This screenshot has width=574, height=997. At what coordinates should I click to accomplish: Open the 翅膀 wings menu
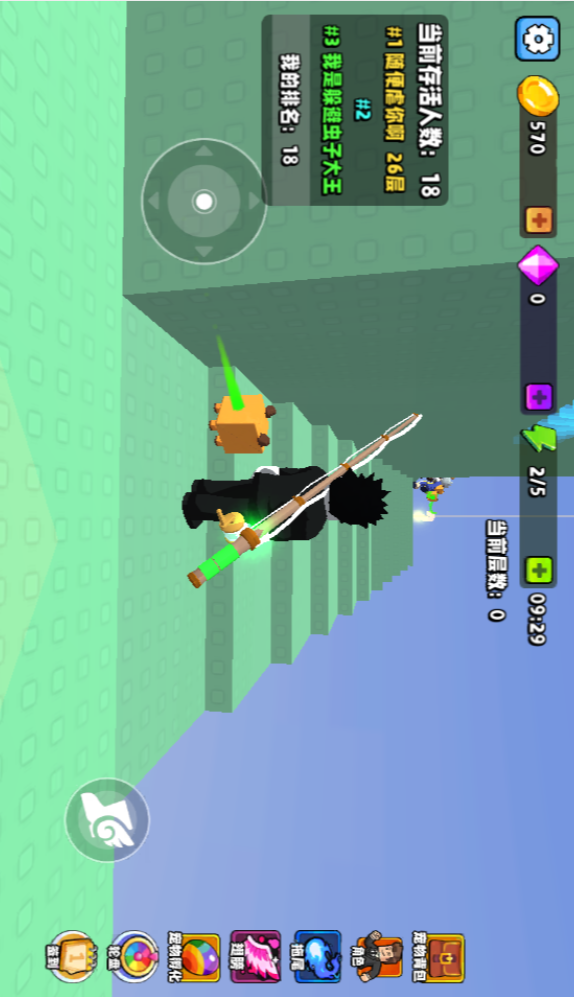[256, 956]
